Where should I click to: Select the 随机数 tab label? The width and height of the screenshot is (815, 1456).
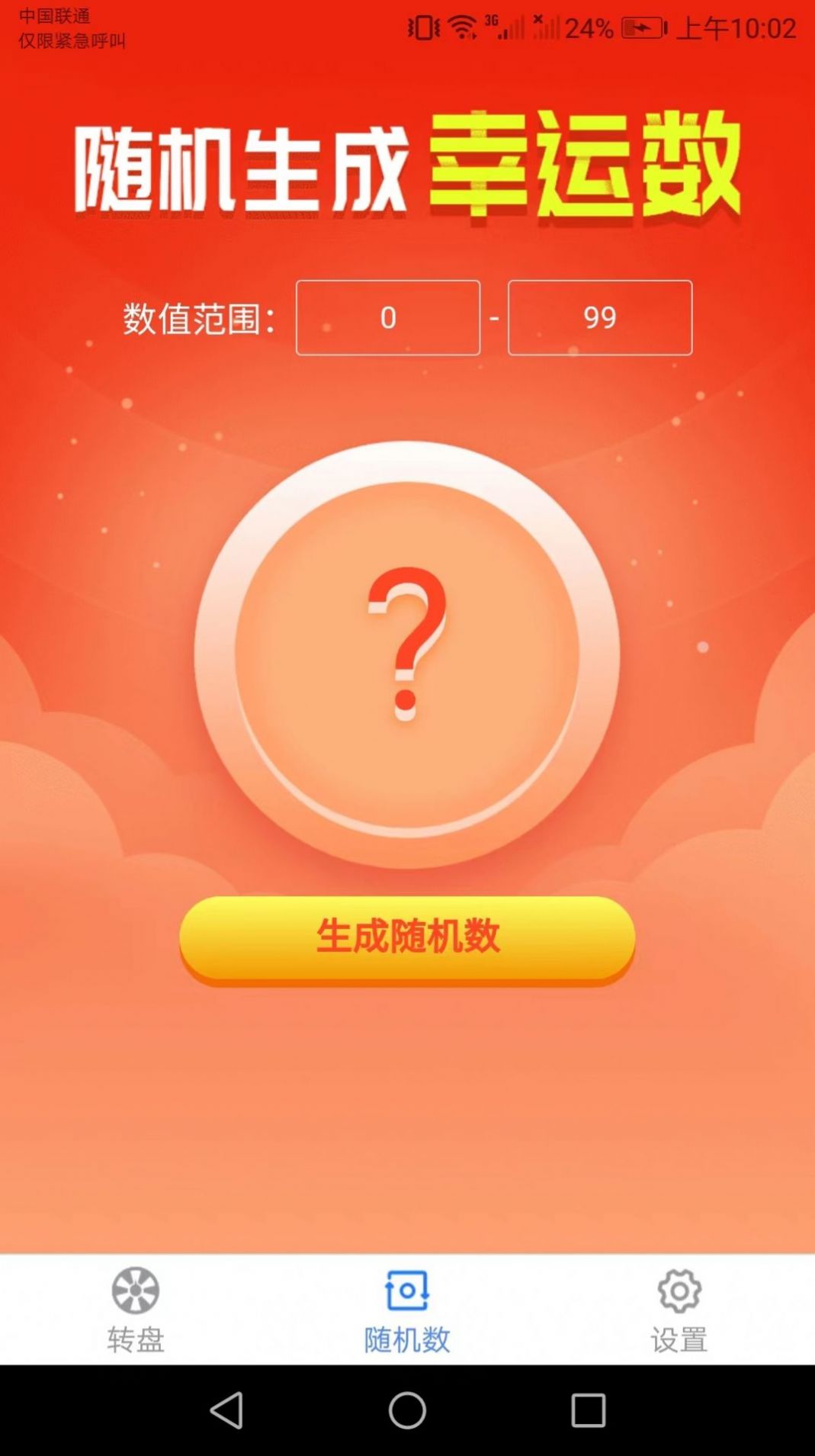click(x=407, y=1337)
